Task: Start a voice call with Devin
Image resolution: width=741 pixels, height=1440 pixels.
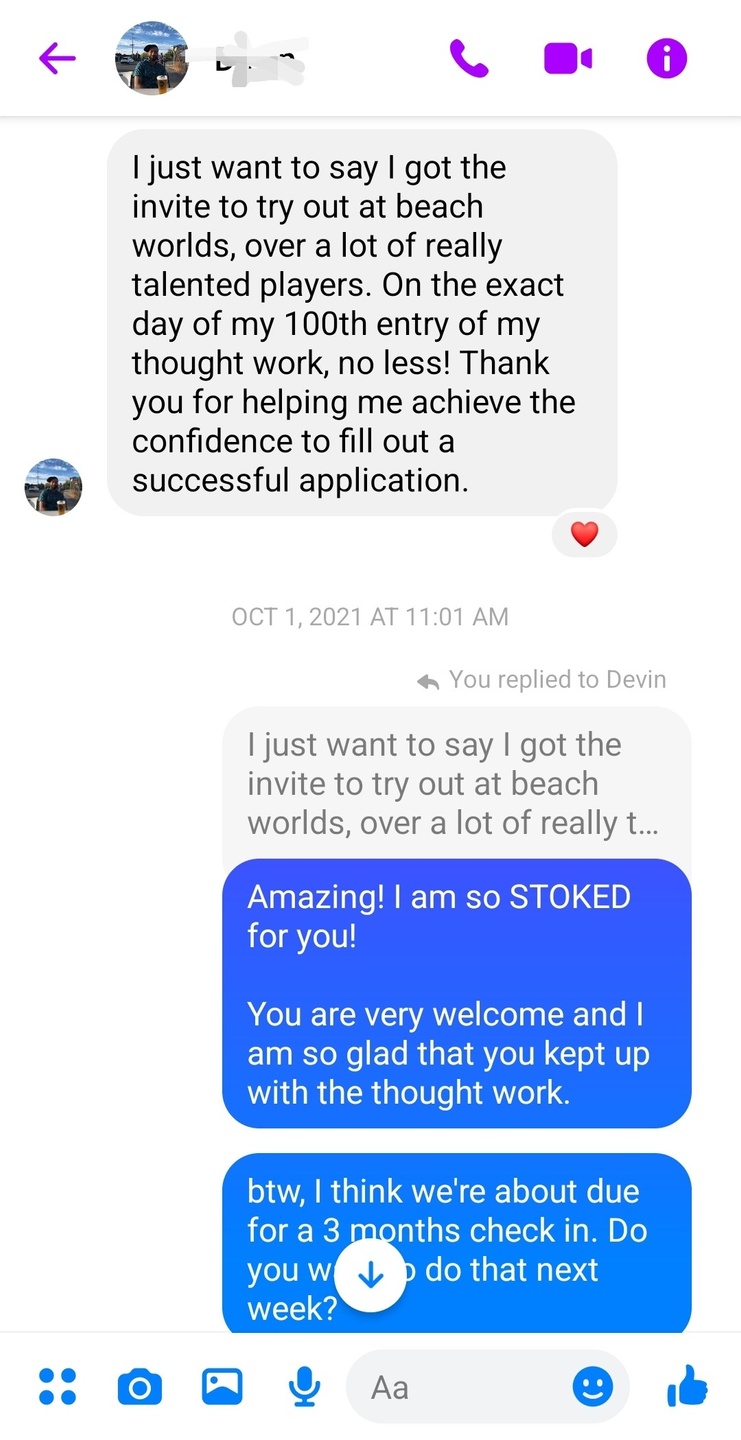Action: [469, 59]
